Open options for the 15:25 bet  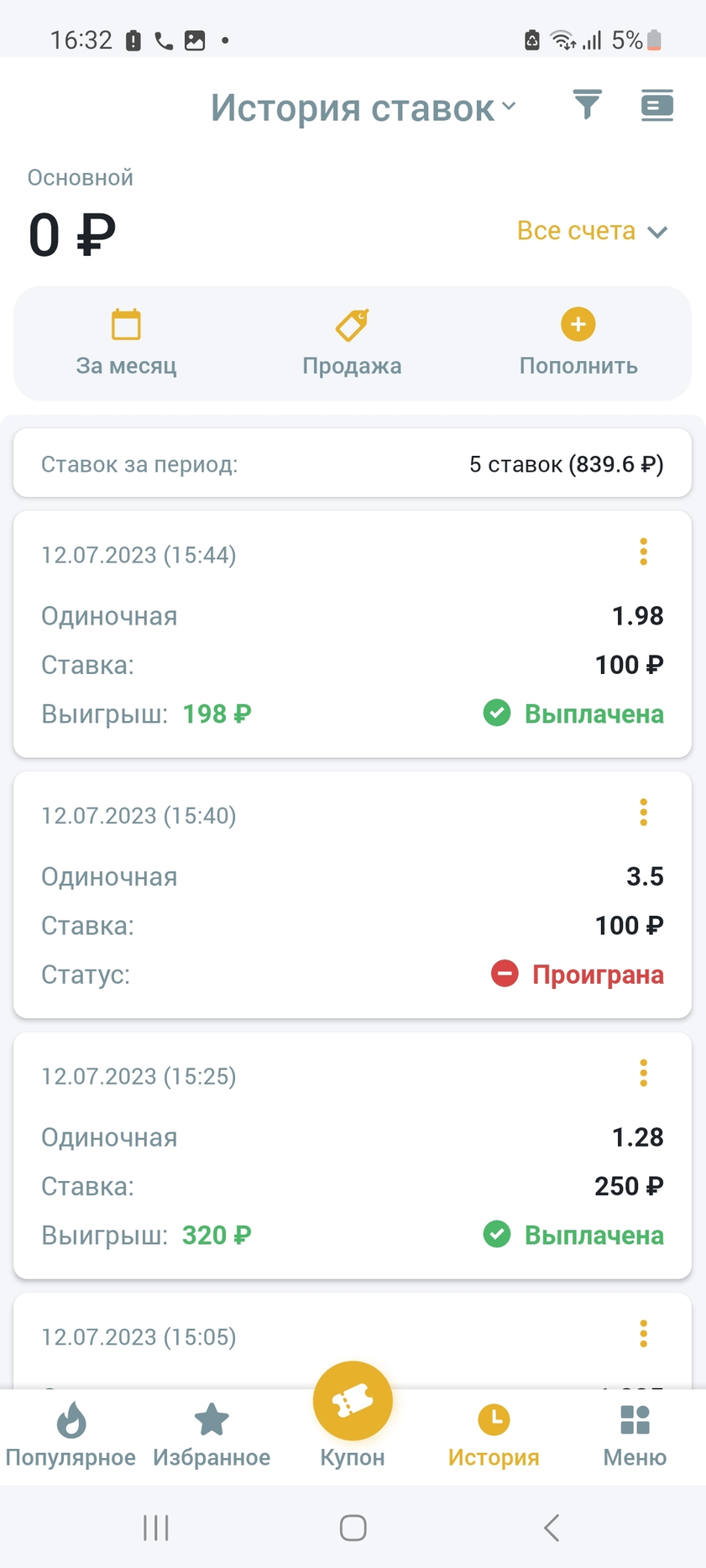point(644,1073)
